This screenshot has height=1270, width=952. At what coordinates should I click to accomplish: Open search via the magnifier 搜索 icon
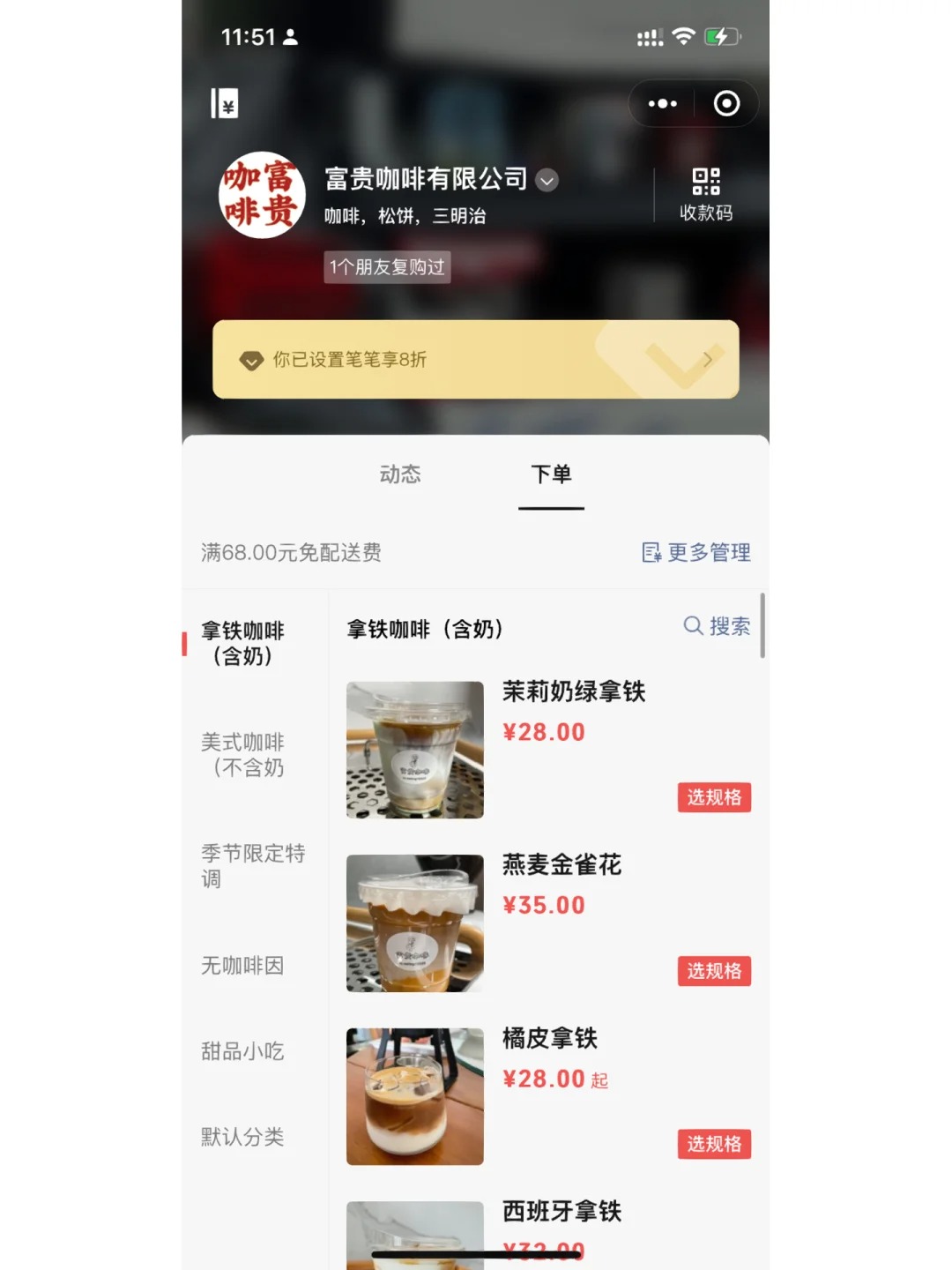click(693, 626)
